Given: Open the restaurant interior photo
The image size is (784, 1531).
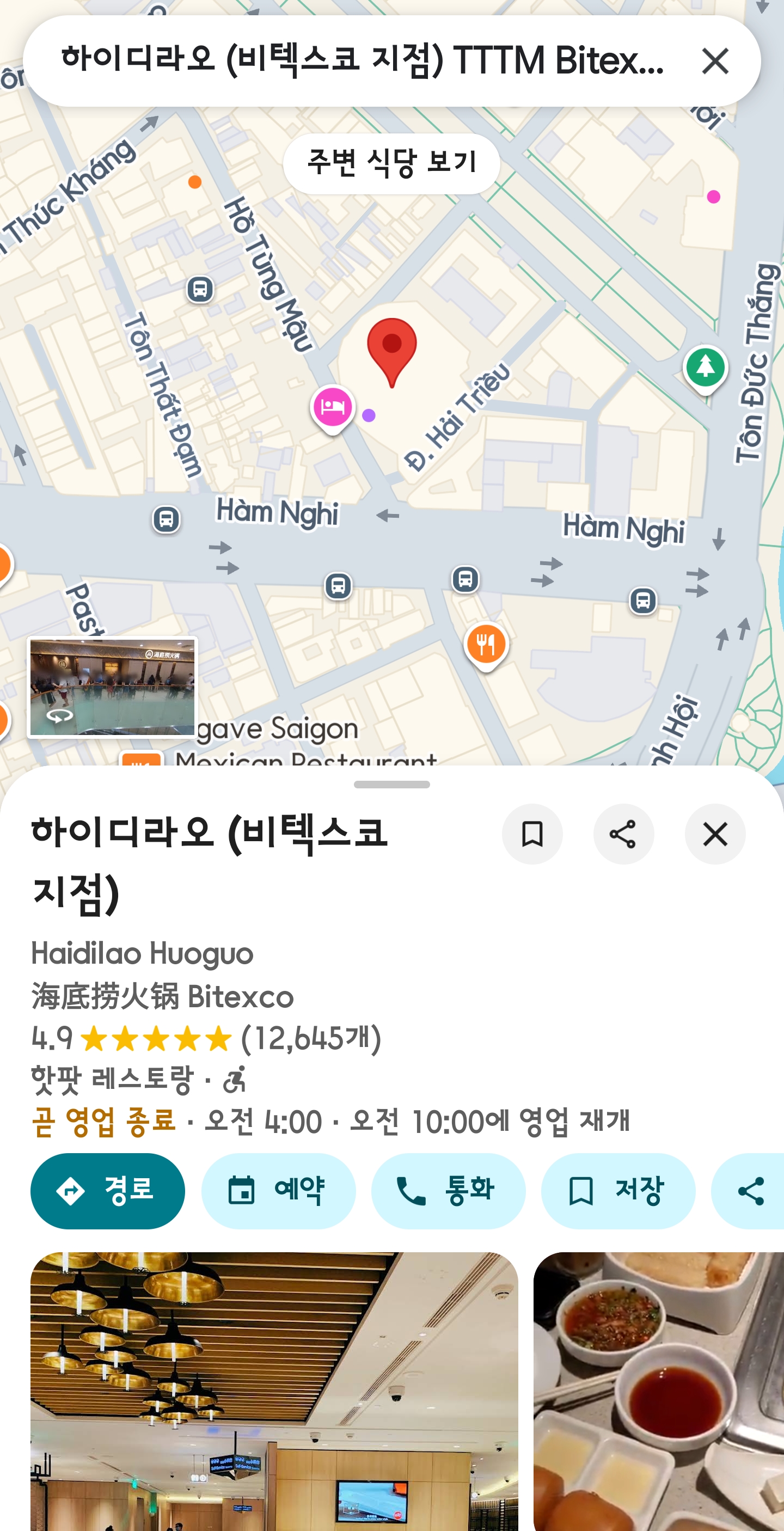Looking at the screenshot, I should click(274, 1391).
